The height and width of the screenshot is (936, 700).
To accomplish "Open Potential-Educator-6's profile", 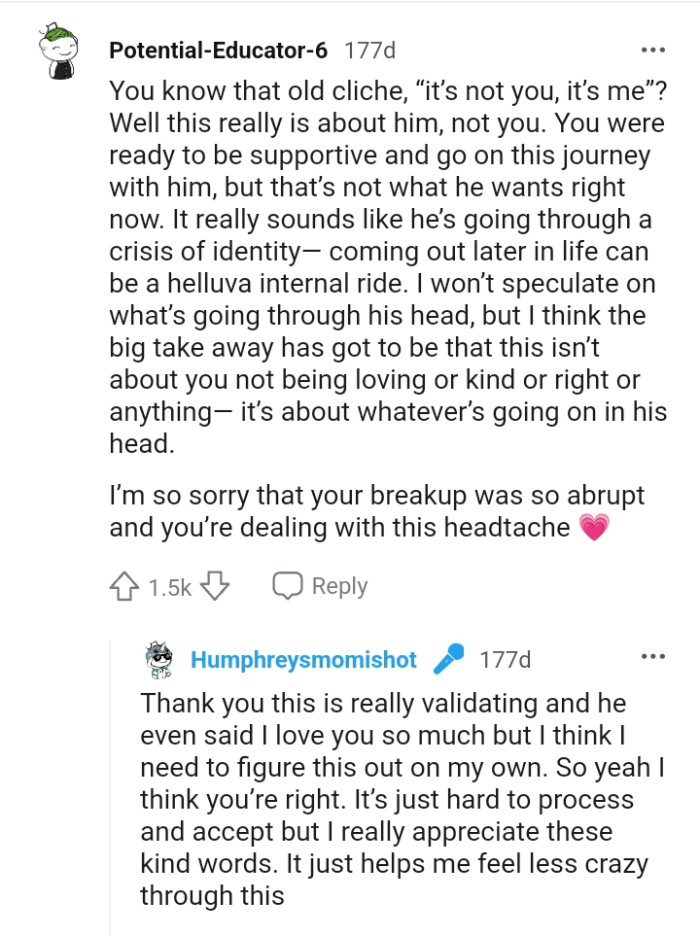I will pos(220,50).
